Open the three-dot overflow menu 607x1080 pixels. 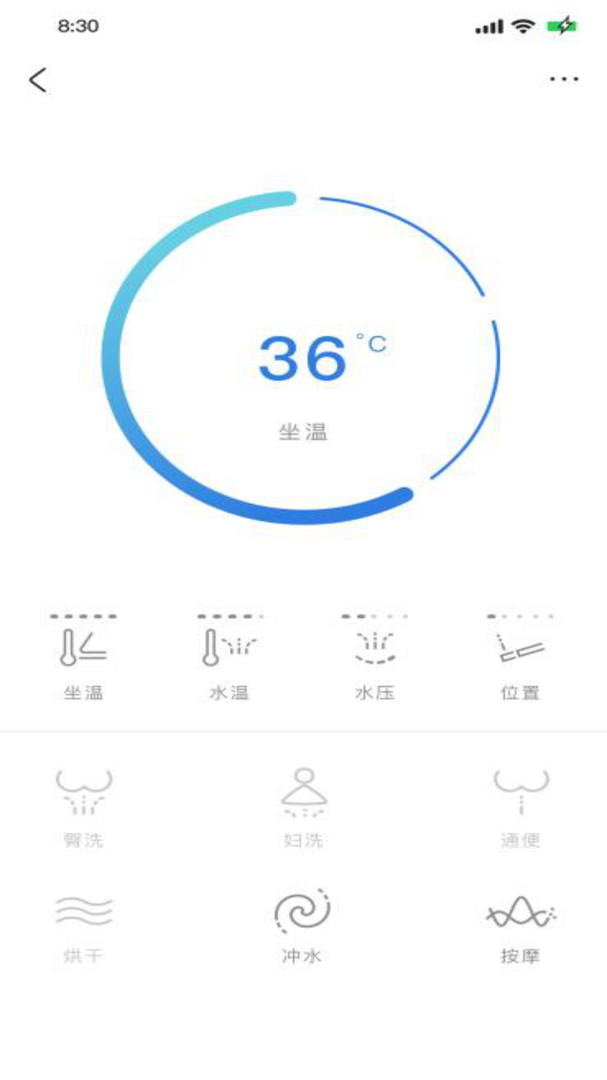(x=564, y=80)
